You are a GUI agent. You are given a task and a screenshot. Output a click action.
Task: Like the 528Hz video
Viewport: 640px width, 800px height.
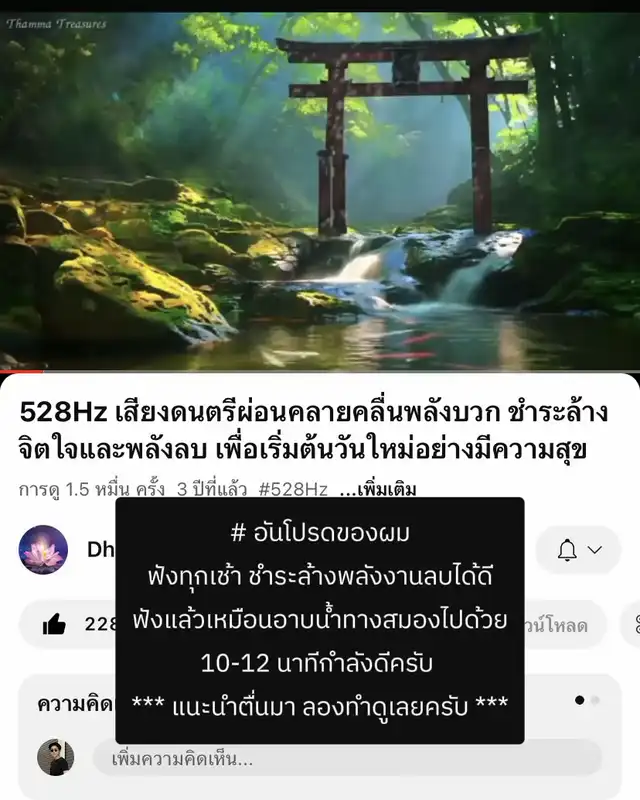coord(55,625)
